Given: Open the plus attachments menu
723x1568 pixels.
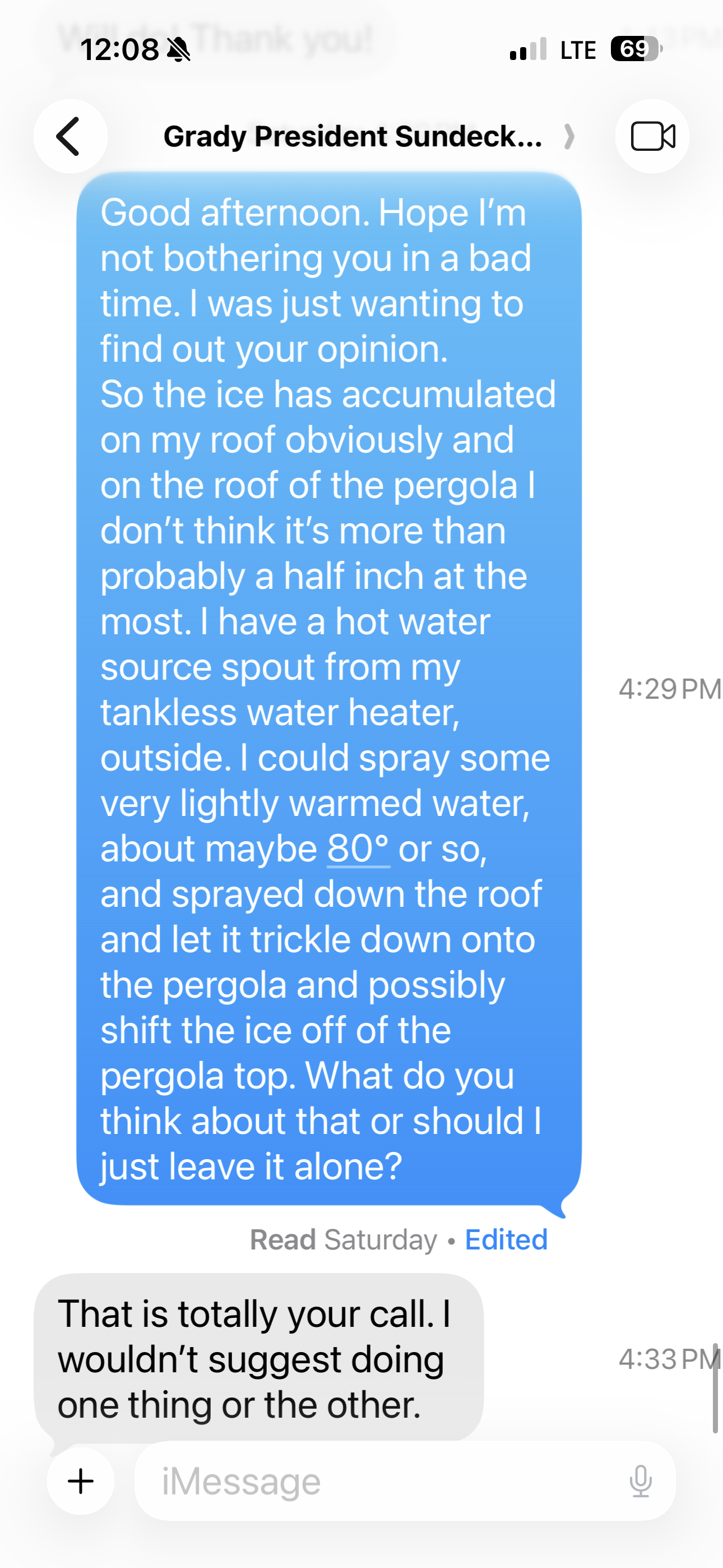Looking at the screenshot, I should click(x=81, y=1481).
